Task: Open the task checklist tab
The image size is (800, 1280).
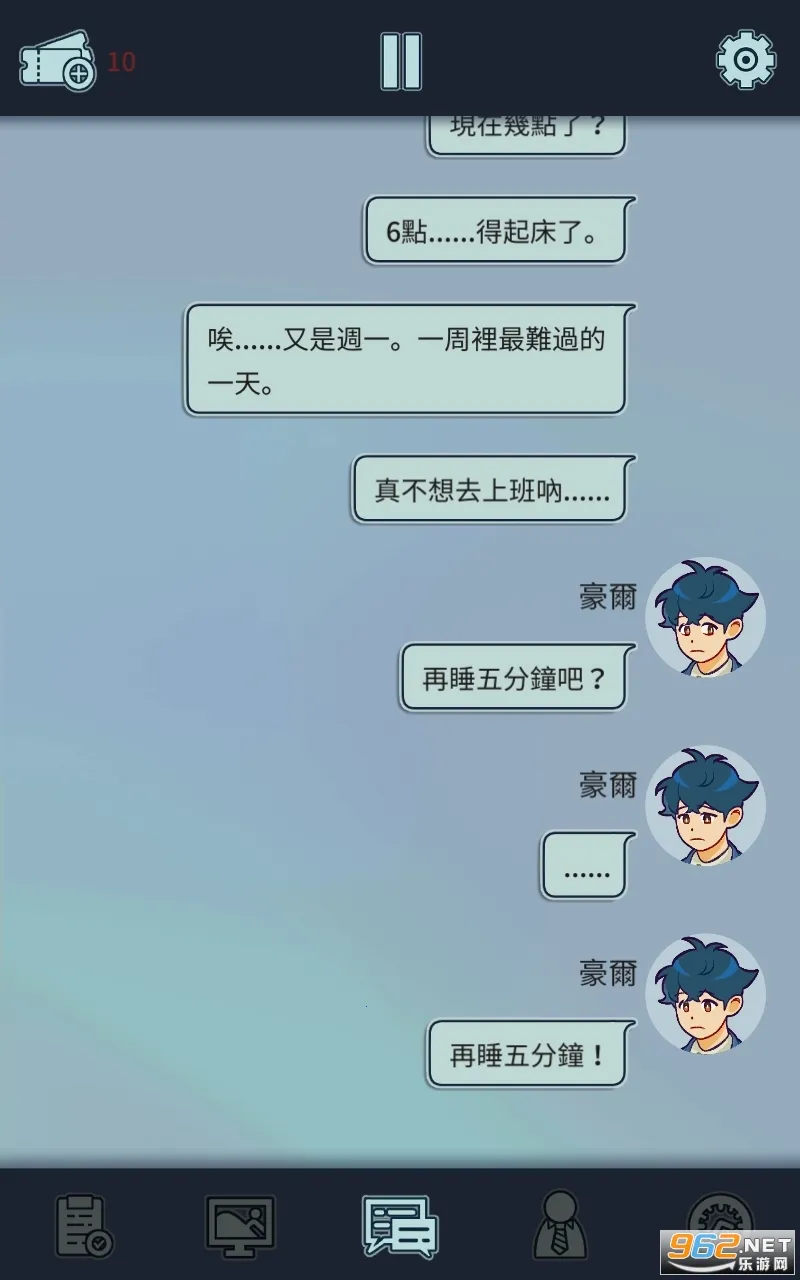Action: (84, 1225)
